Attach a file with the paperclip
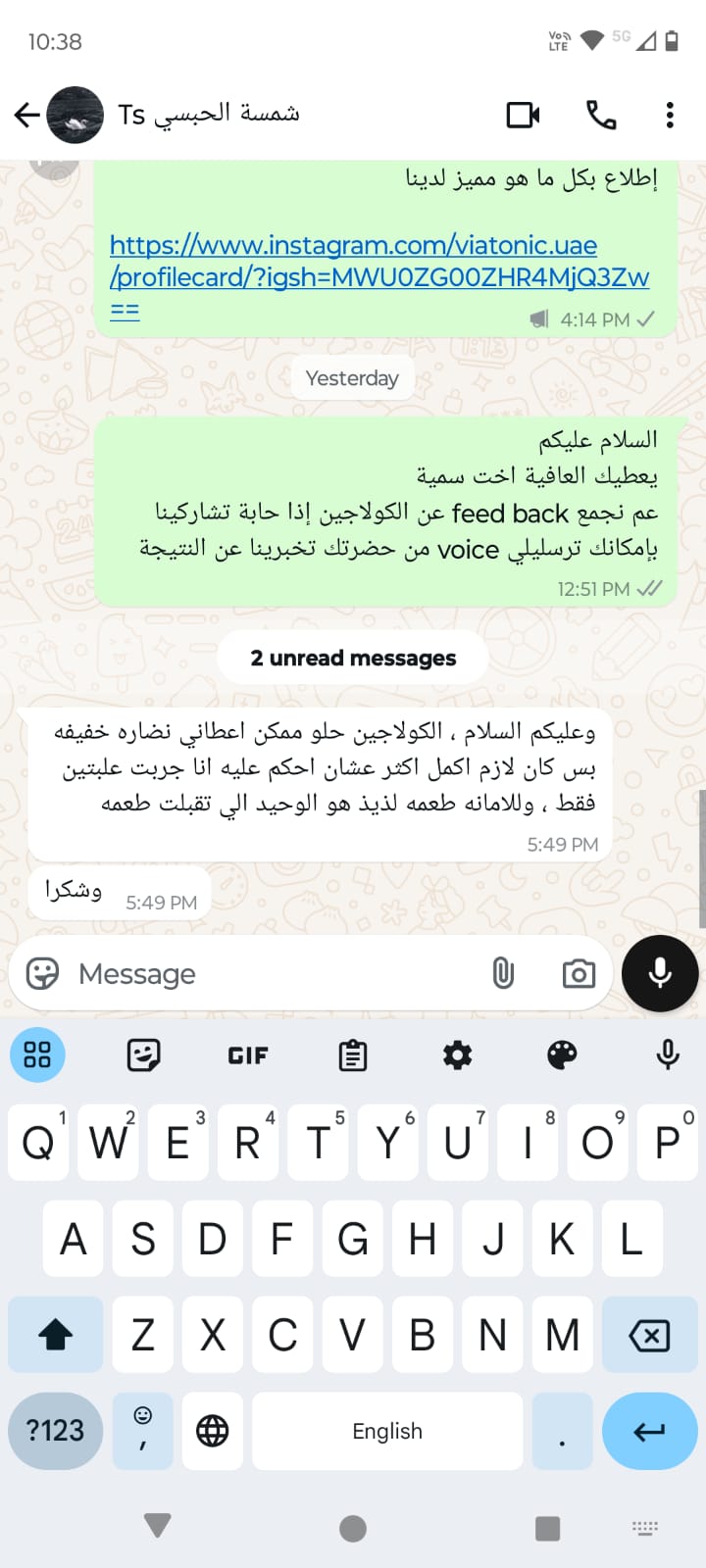The height and width of the screenshot is (1568, 706). point(503,974)
